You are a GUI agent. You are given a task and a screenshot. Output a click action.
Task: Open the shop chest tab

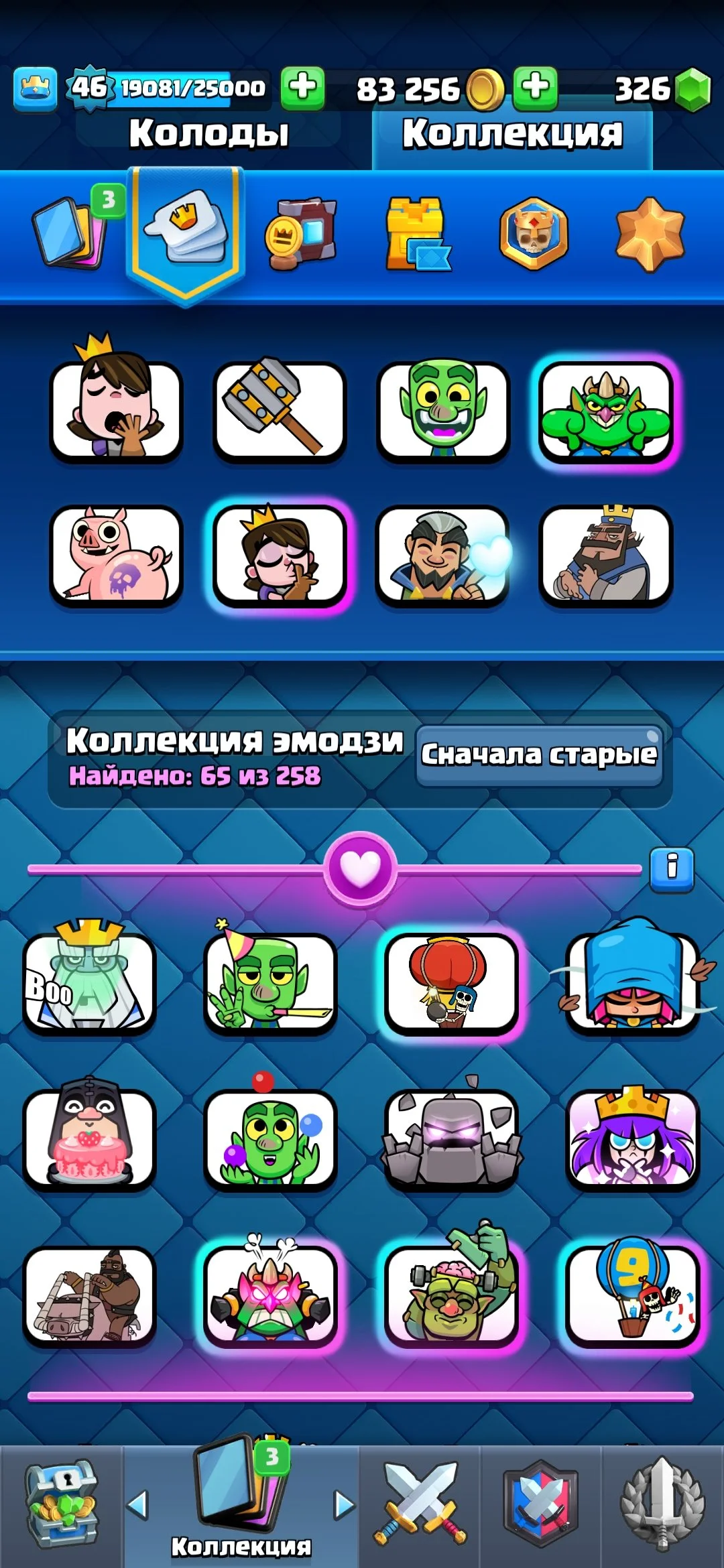click(x=61, y=1506)
